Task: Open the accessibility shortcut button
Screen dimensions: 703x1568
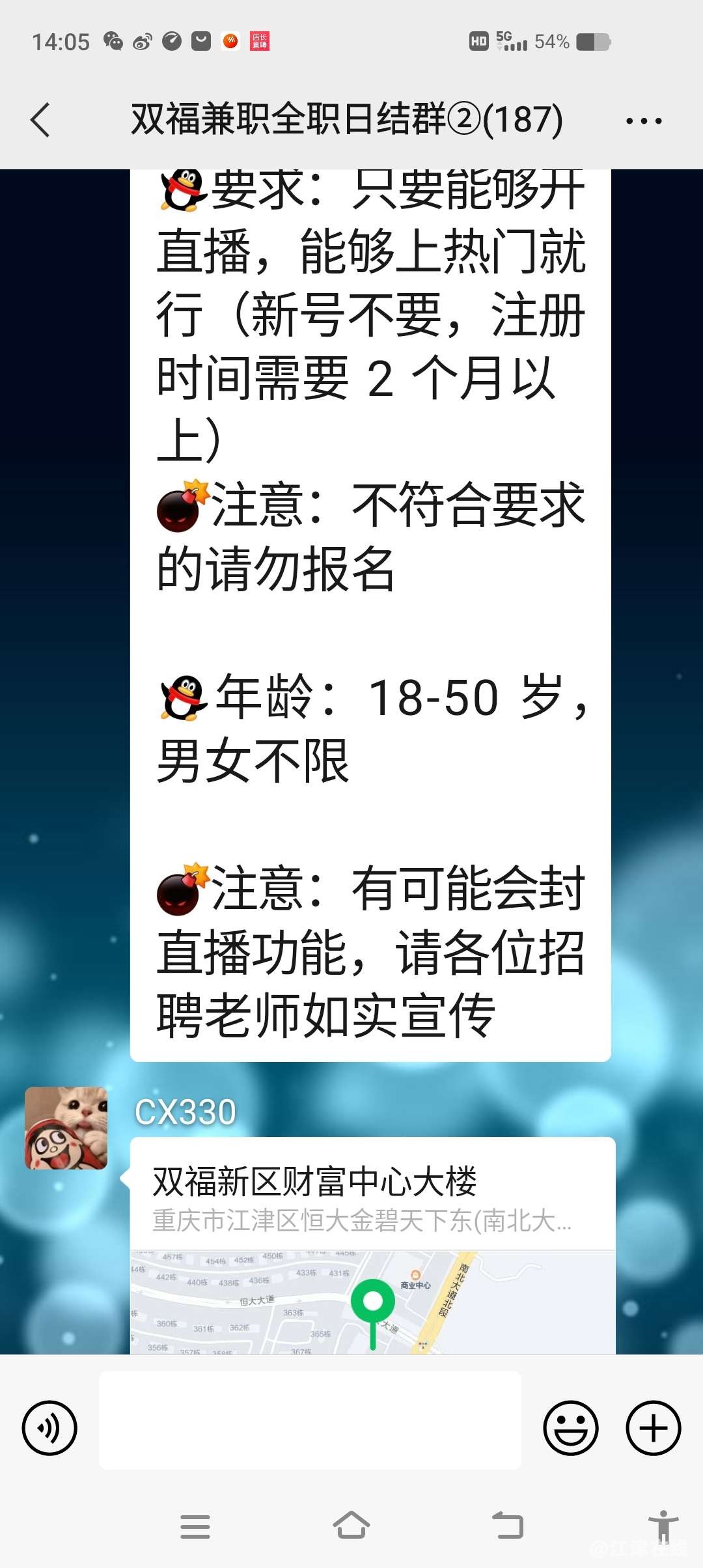Action: 663,1526
